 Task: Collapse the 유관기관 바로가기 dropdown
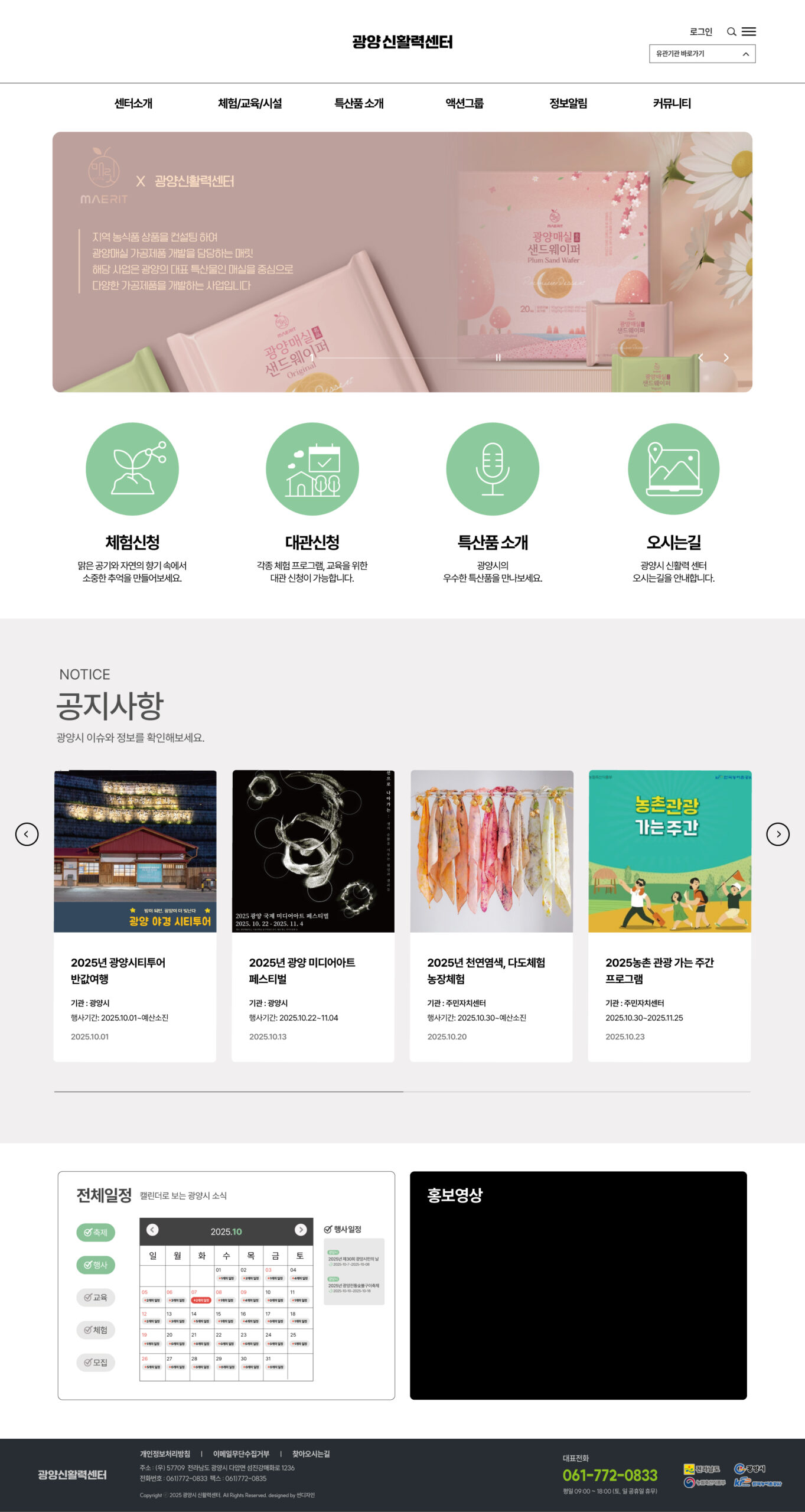click(745, 54)
